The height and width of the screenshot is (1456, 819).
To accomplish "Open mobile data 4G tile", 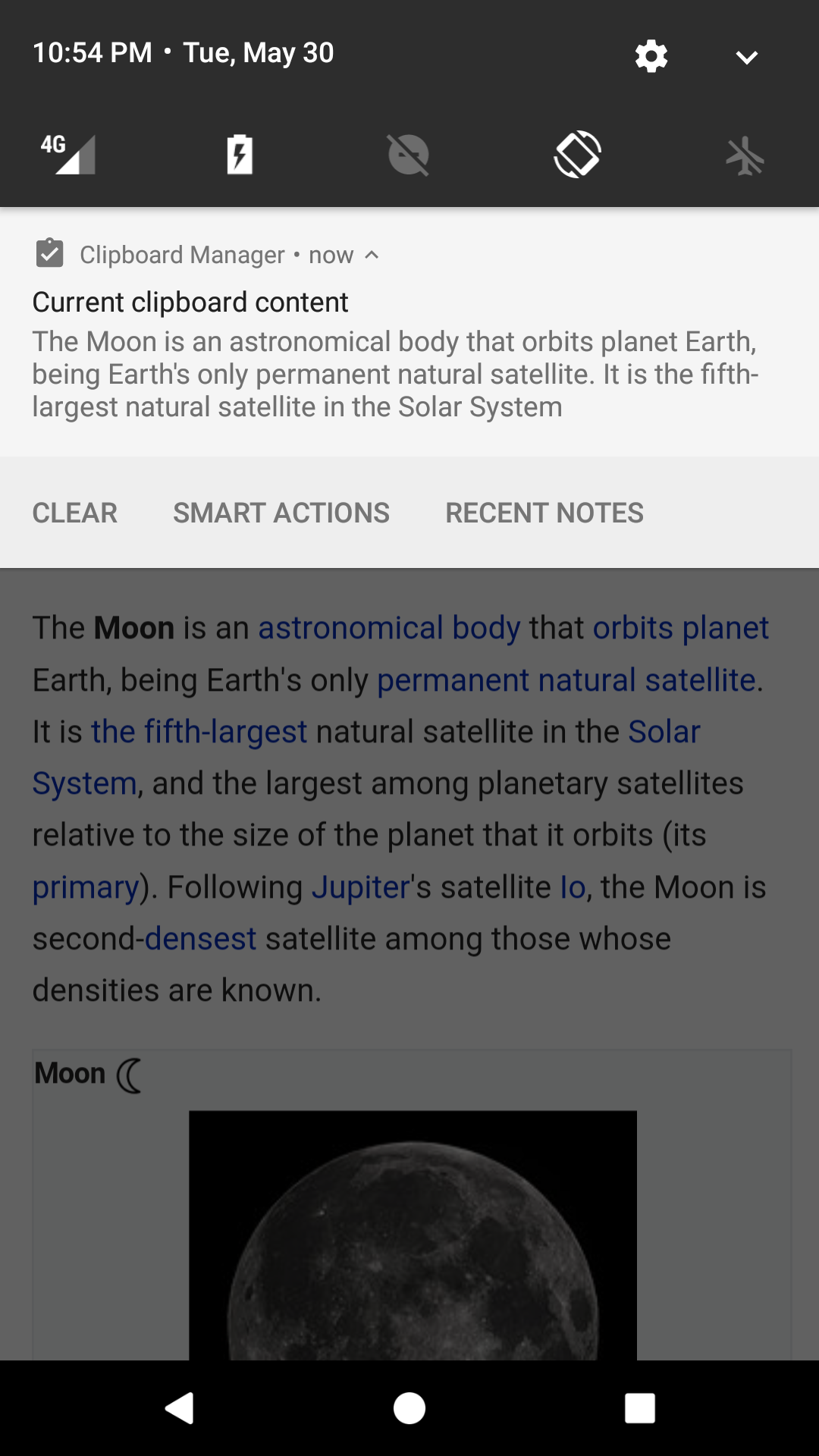I will [70, 154].
